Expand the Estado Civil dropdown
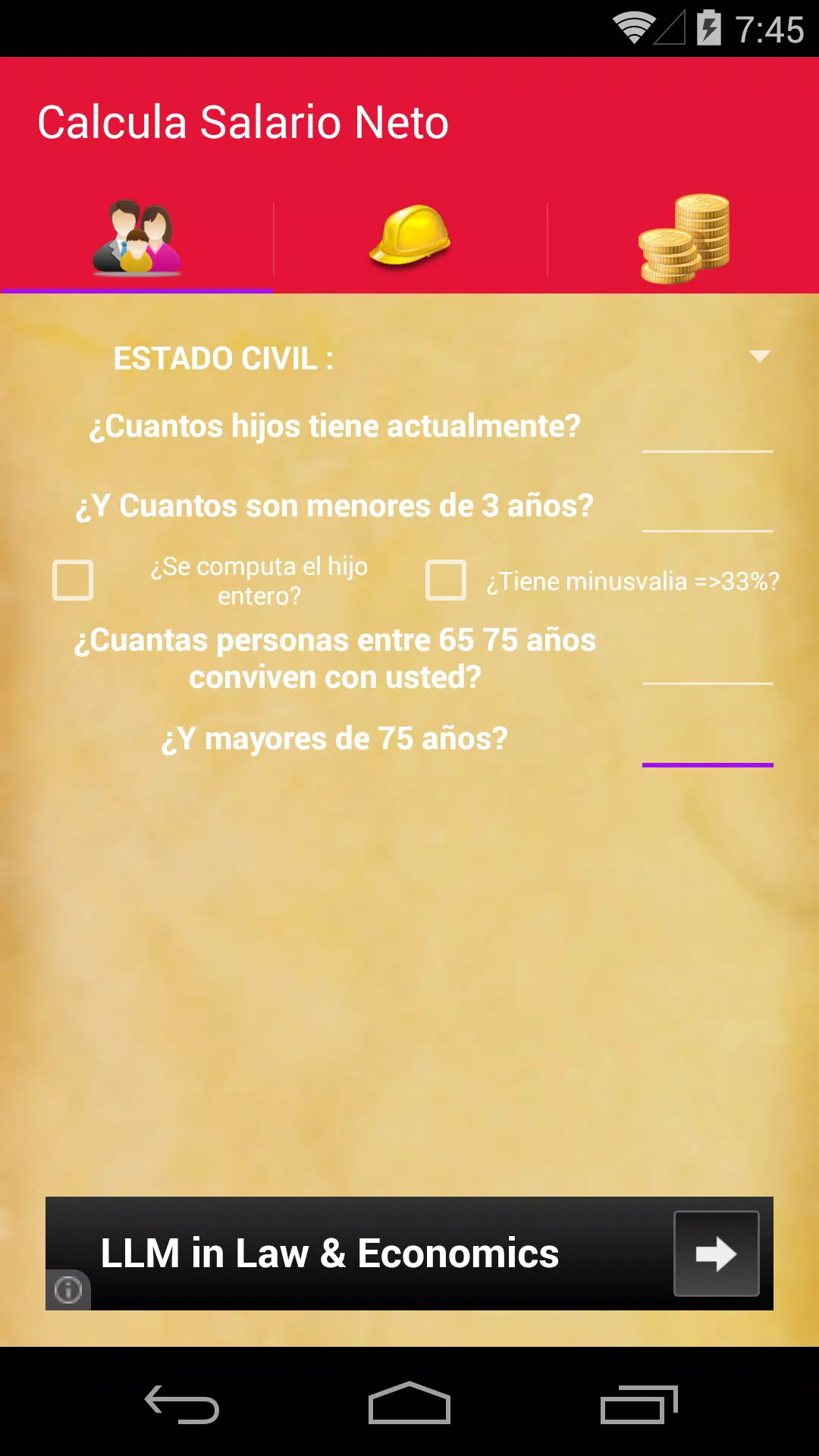 [x=759, y=356]
